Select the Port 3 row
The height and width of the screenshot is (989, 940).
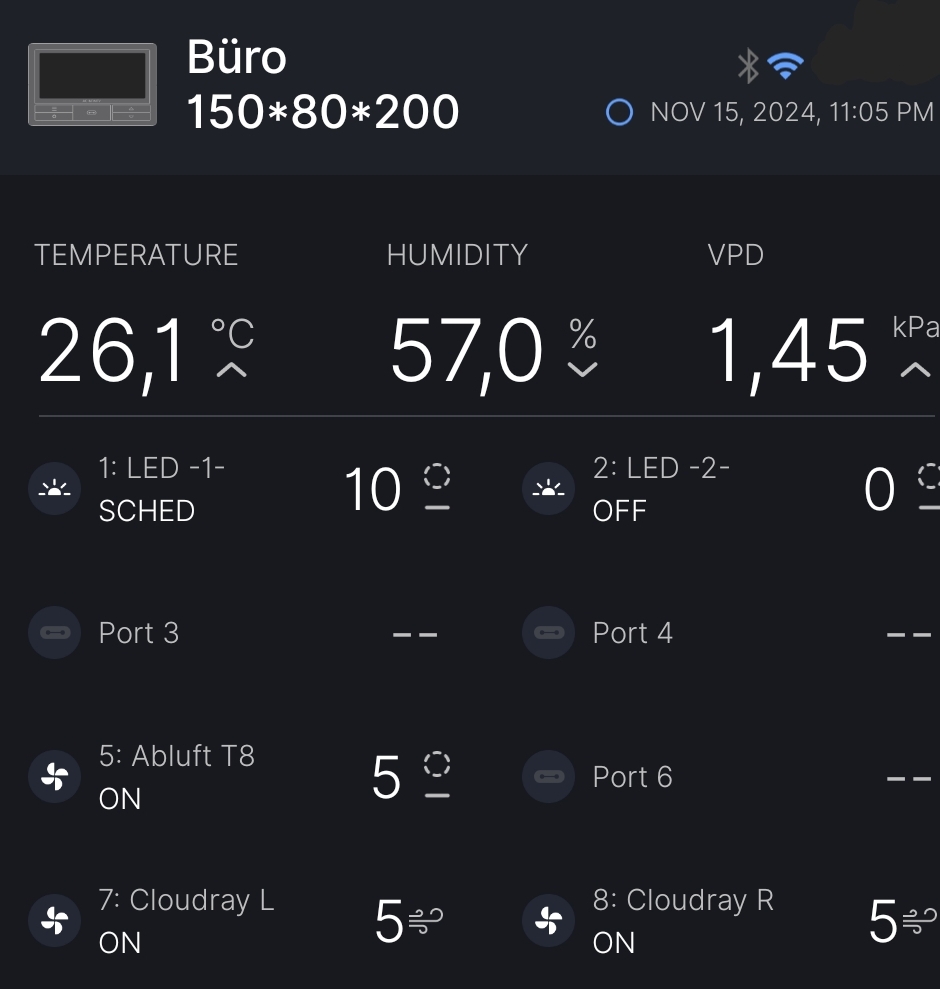coord(138,633)
